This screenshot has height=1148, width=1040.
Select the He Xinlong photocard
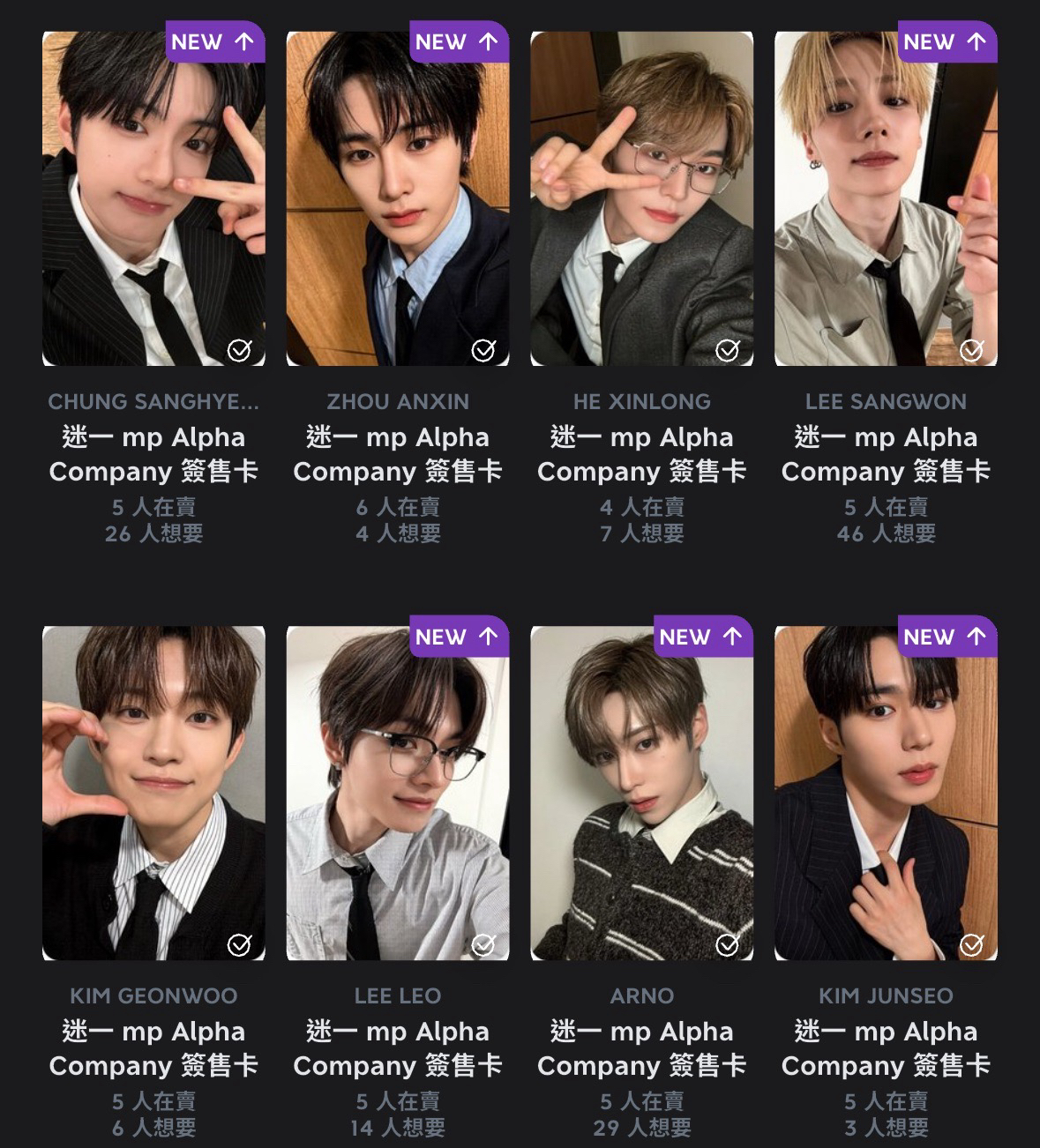[x=641, y=198]
